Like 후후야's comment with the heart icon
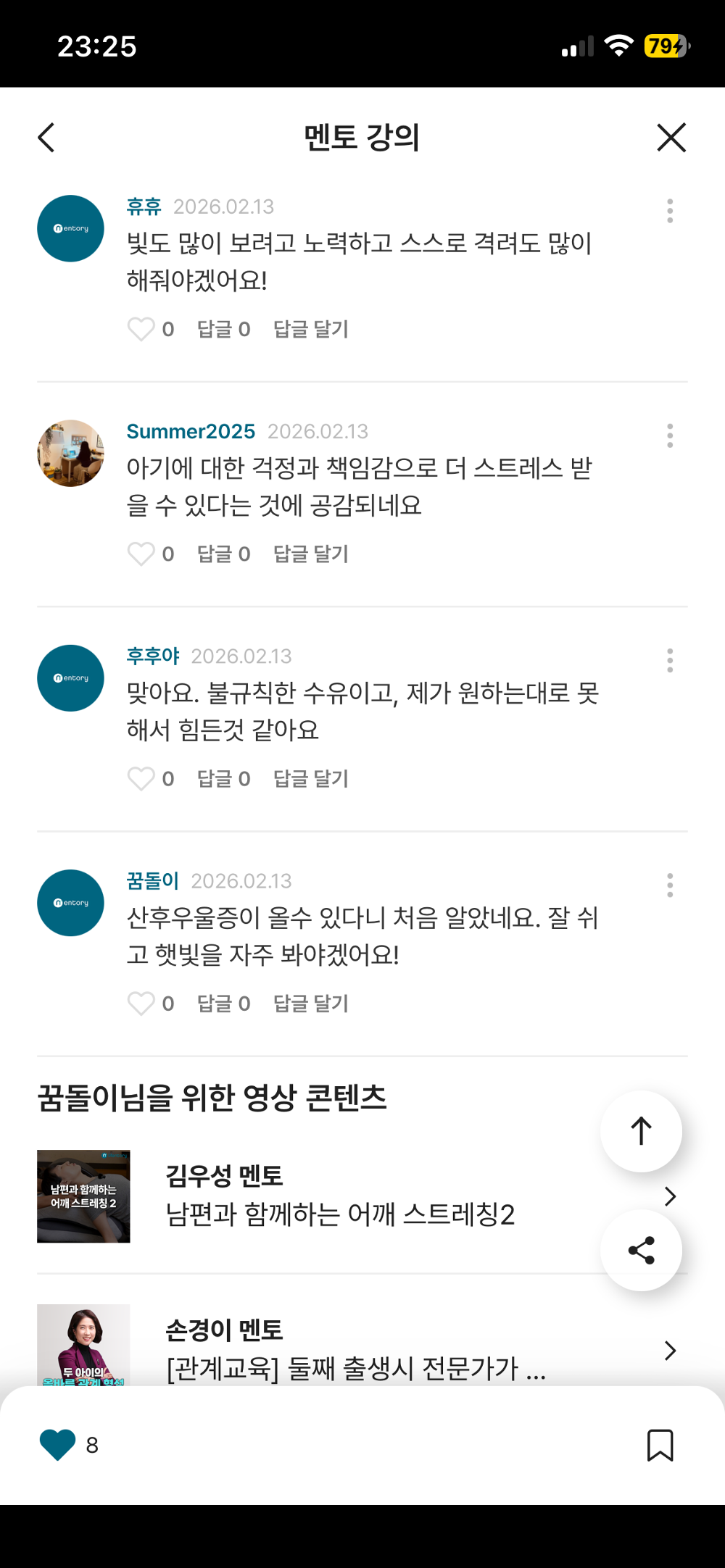 point(142,778)
